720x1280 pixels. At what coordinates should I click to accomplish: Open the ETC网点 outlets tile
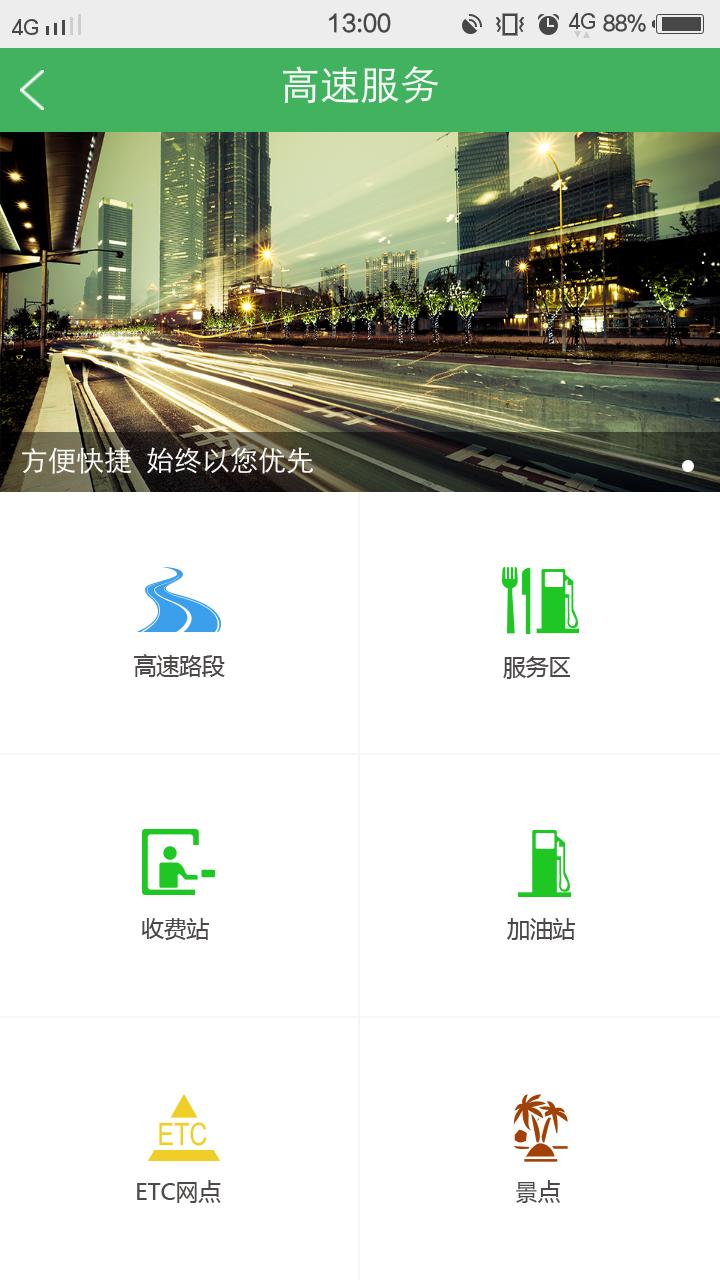pos(180,1147)
